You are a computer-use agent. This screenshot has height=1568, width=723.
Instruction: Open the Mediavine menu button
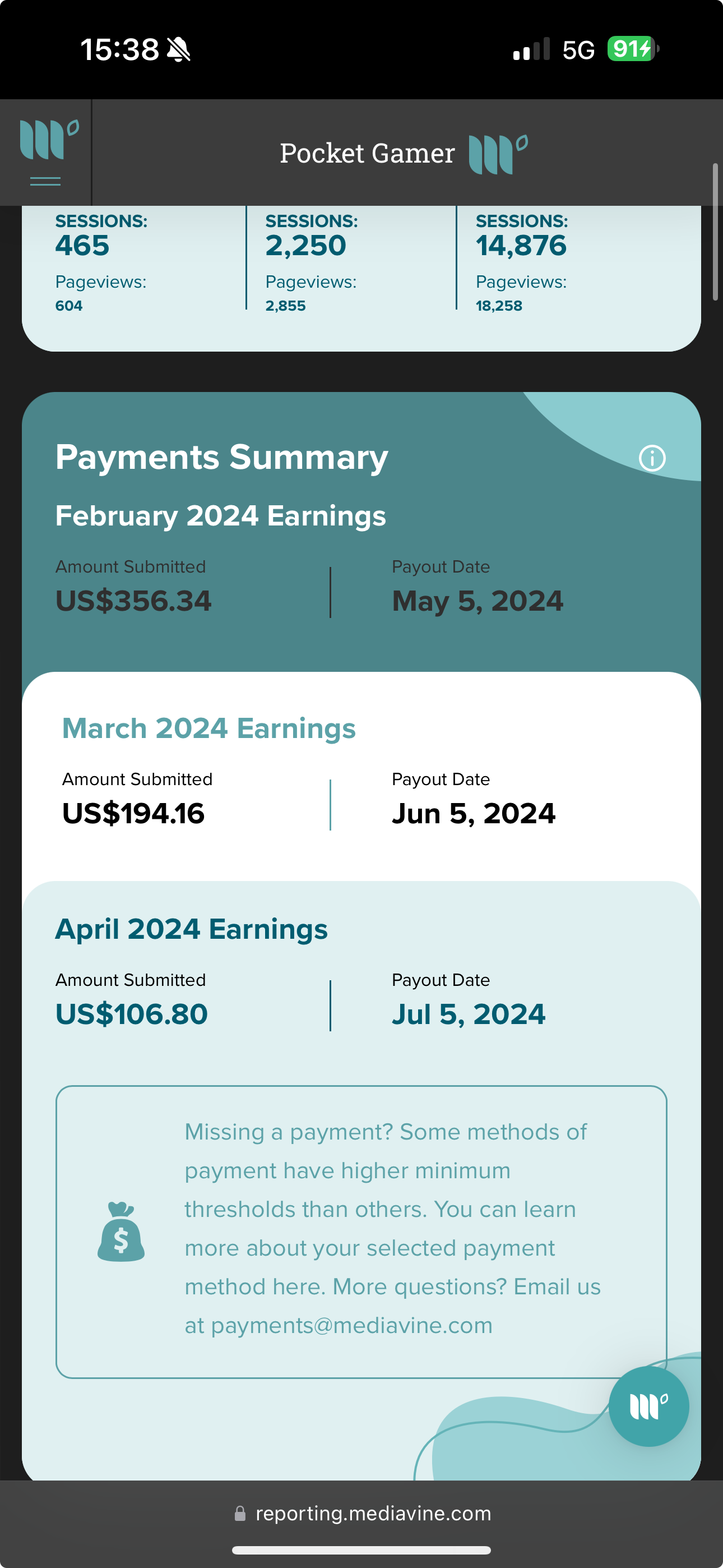click(x=45, y=152)
